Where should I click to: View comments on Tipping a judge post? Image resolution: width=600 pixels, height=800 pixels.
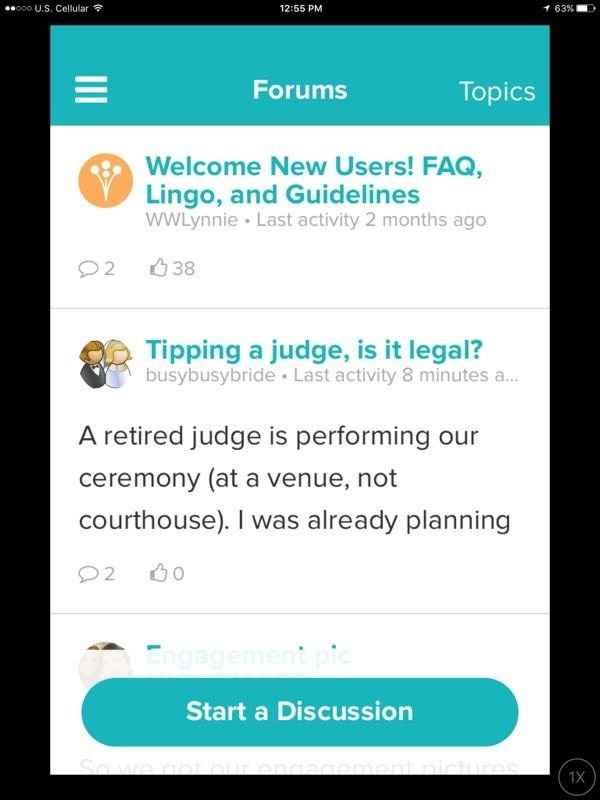click(97, 573)
